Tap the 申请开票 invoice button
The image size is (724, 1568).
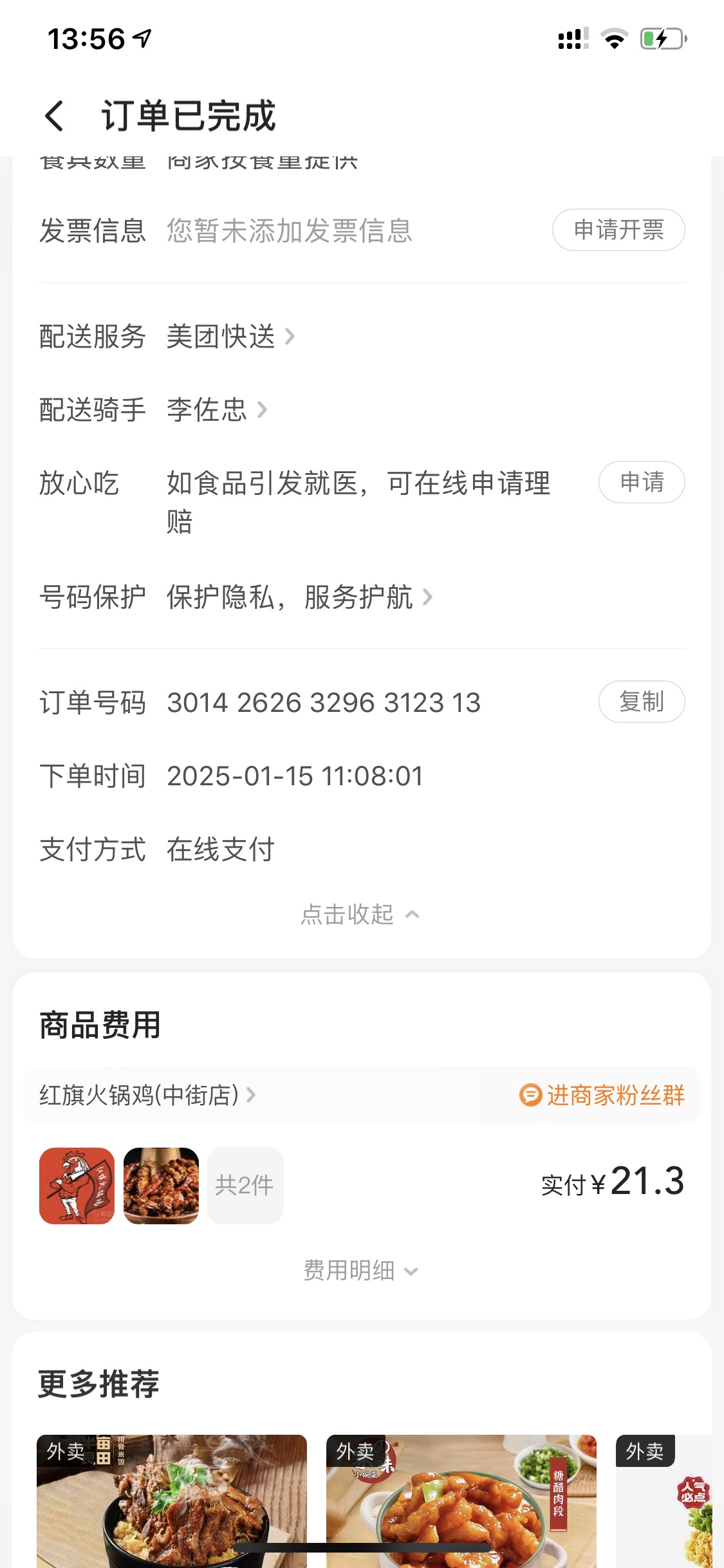point(618,230)
